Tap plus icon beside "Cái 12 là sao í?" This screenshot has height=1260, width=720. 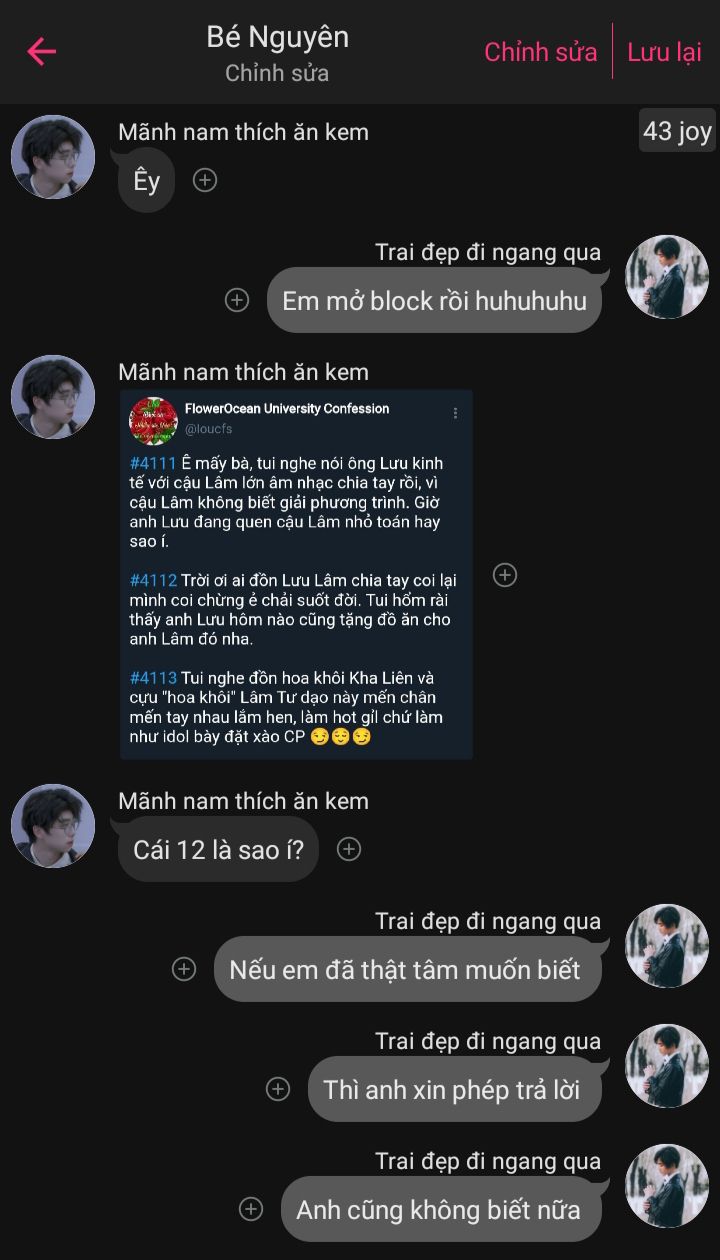(348, 849)
